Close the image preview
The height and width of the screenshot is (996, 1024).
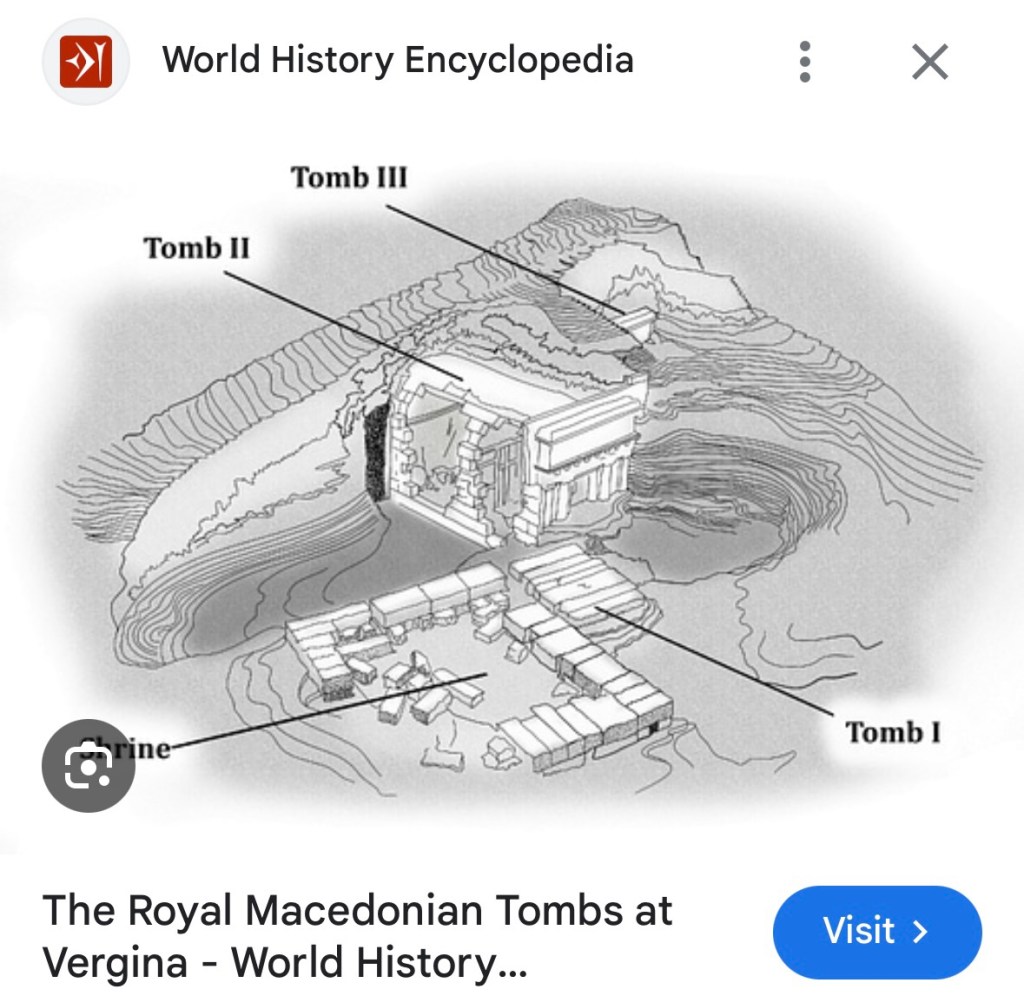(930, 63)
